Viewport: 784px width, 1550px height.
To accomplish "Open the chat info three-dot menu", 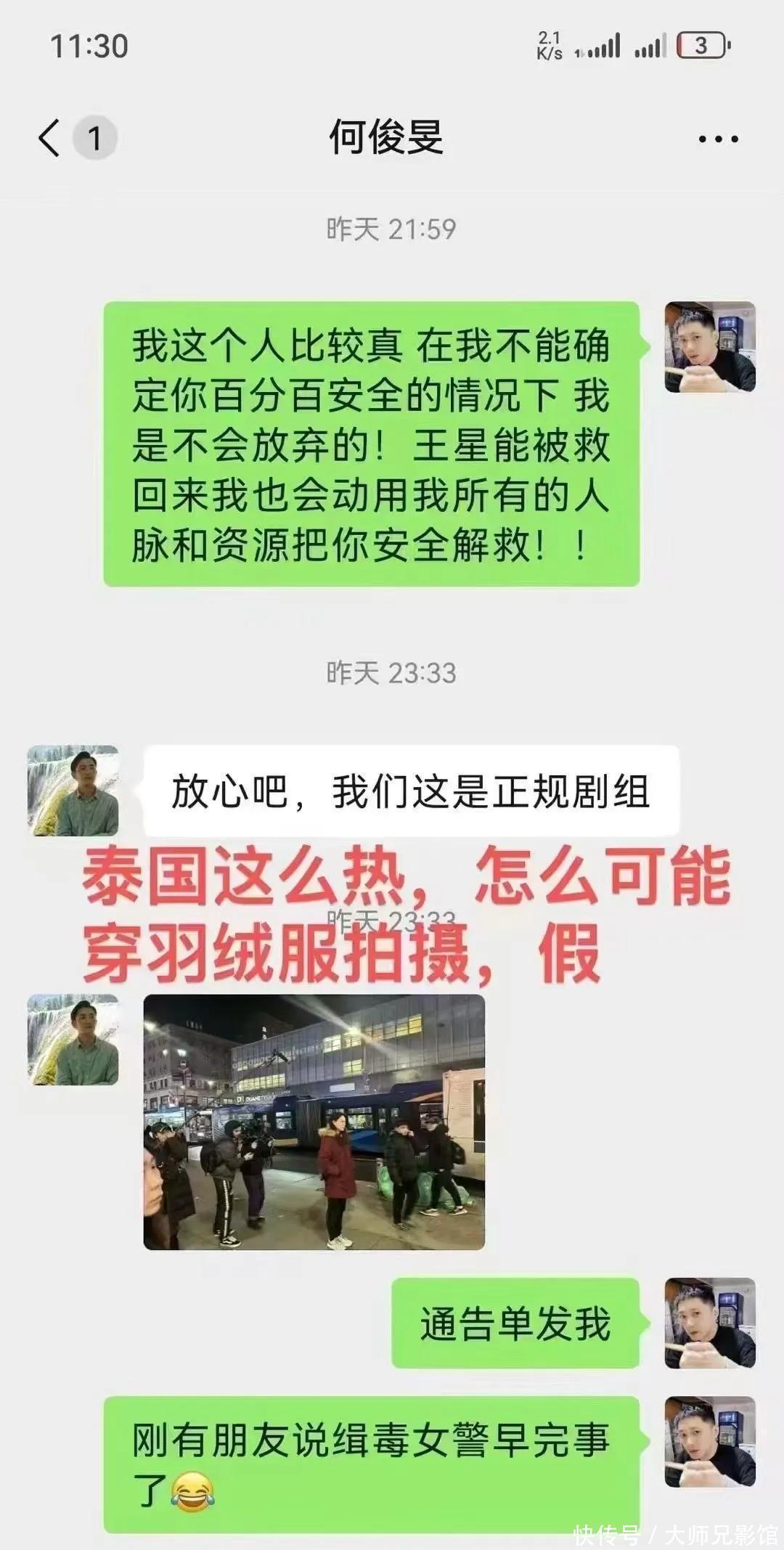I will pyautogui.click(x=717, y=139).
